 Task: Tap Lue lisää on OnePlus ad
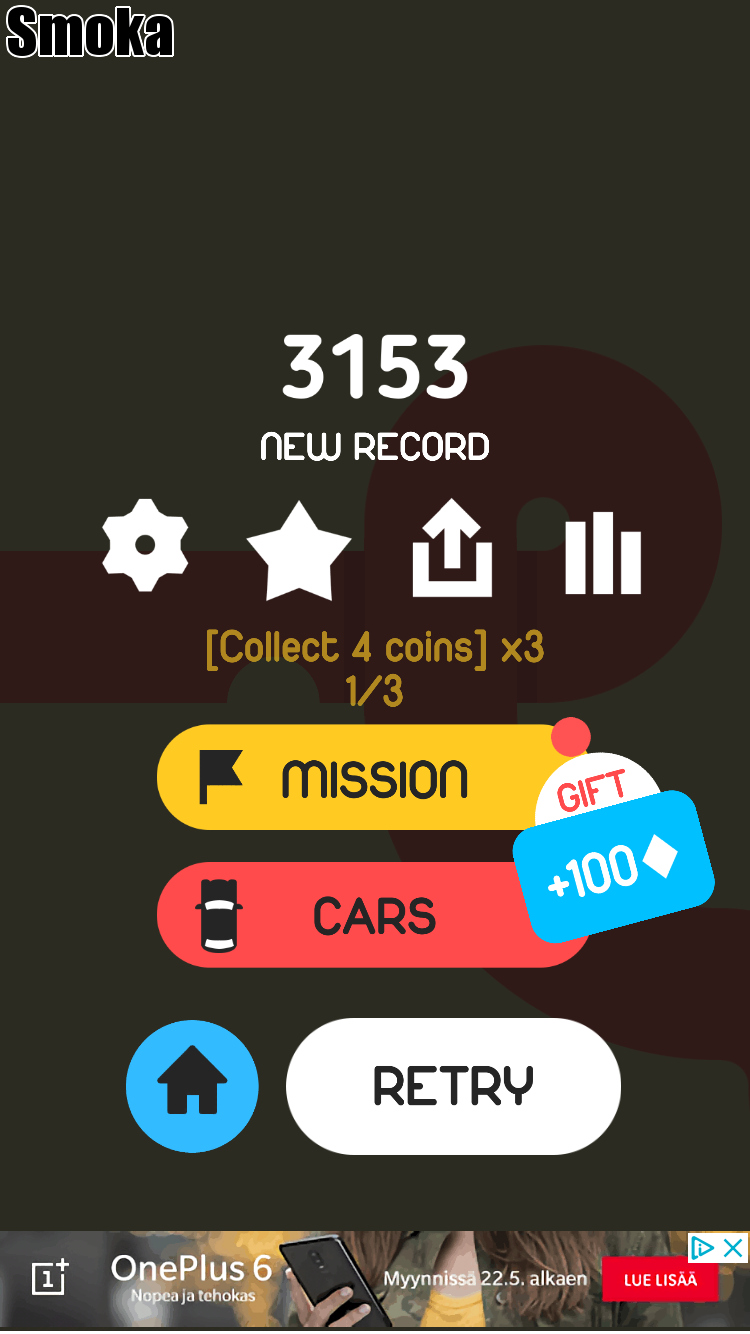(659, 1280)
